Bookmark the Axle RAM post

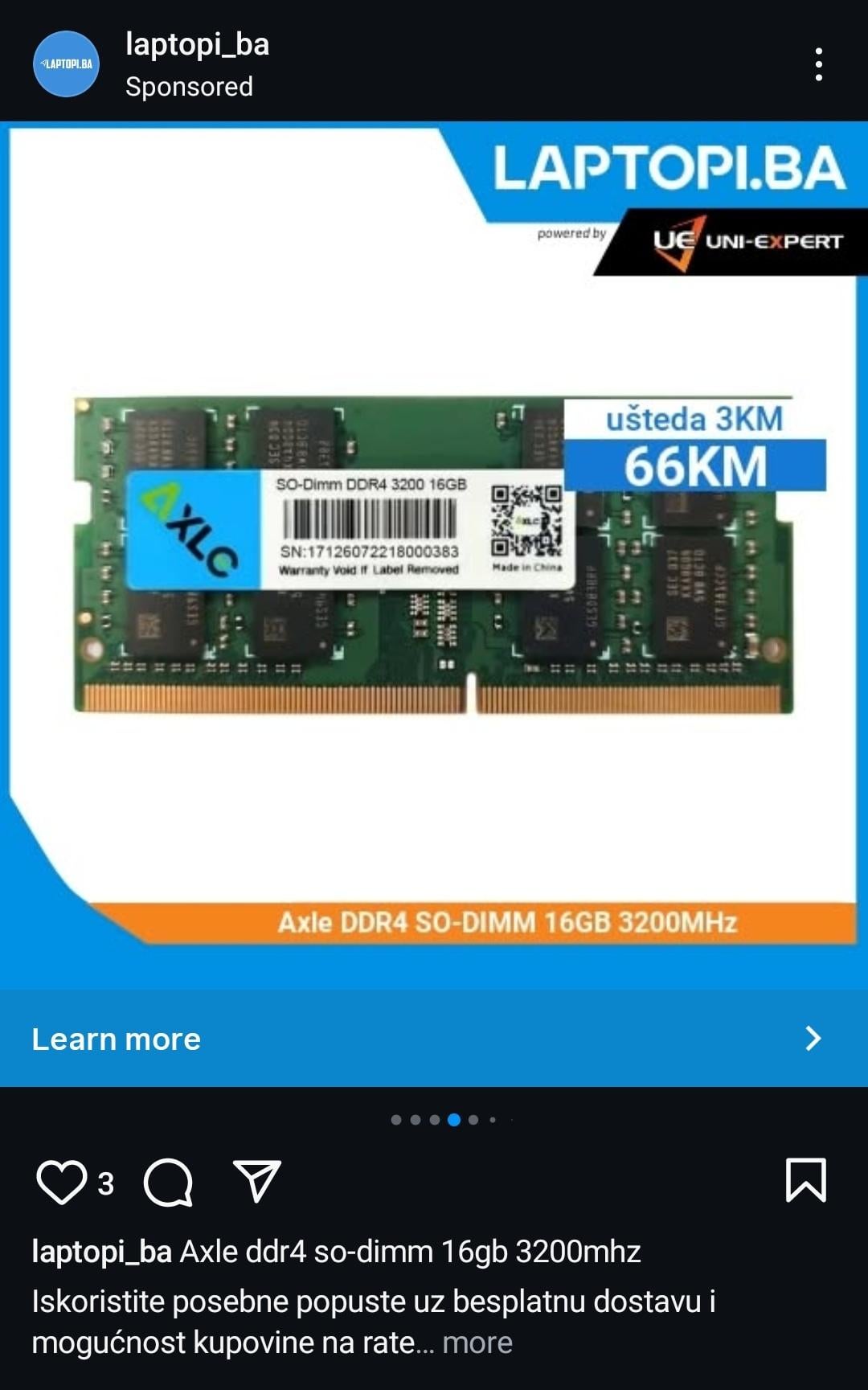[805, 1180]
